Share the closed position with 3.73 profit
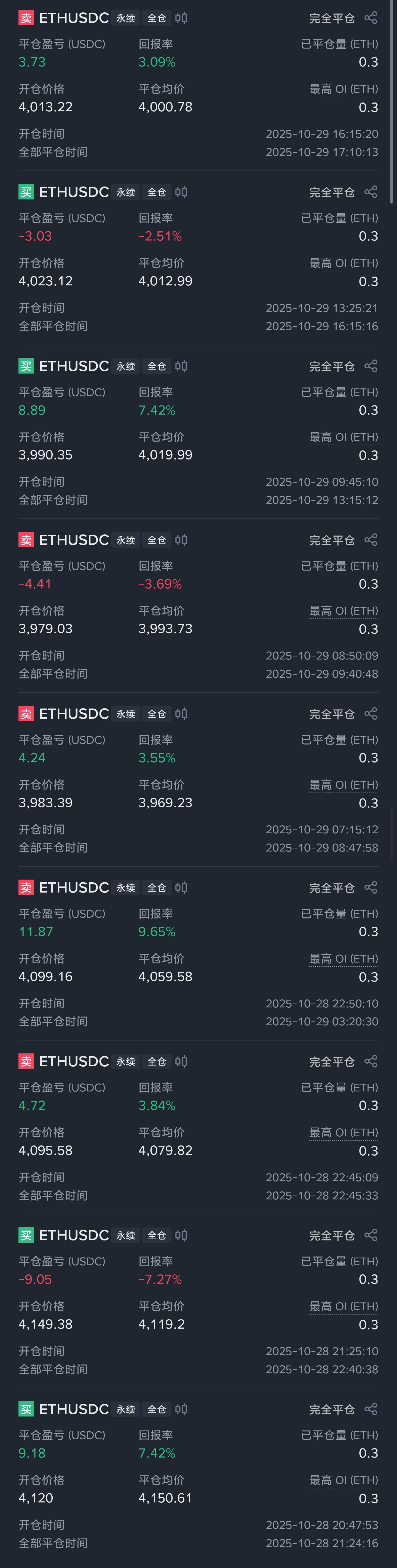This screenshot has height=1568, width=397. click(x=371, y=18)
